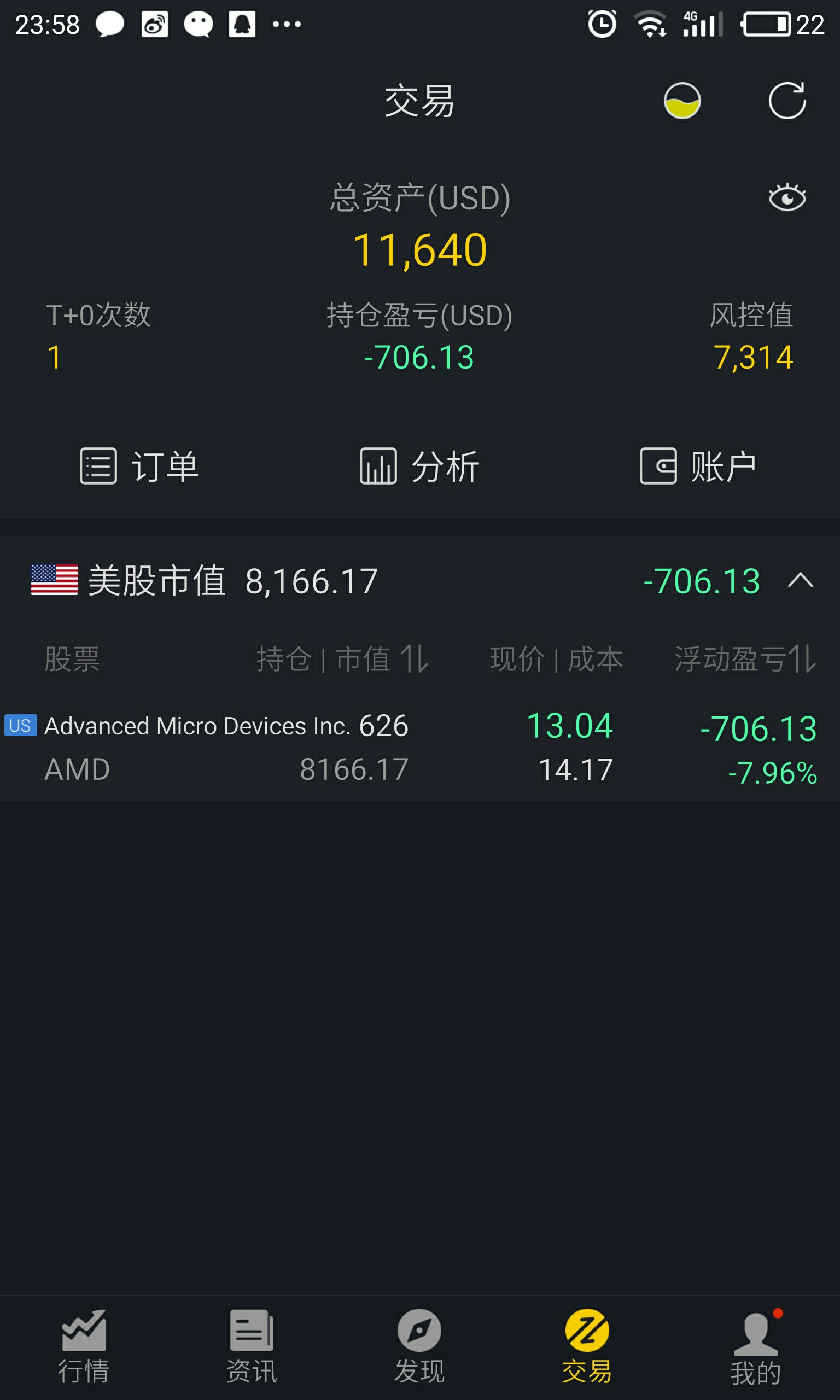Tap the yellow half-circle icon
The width and height of the screenshot is (840, 1400).
pos(682,101)
